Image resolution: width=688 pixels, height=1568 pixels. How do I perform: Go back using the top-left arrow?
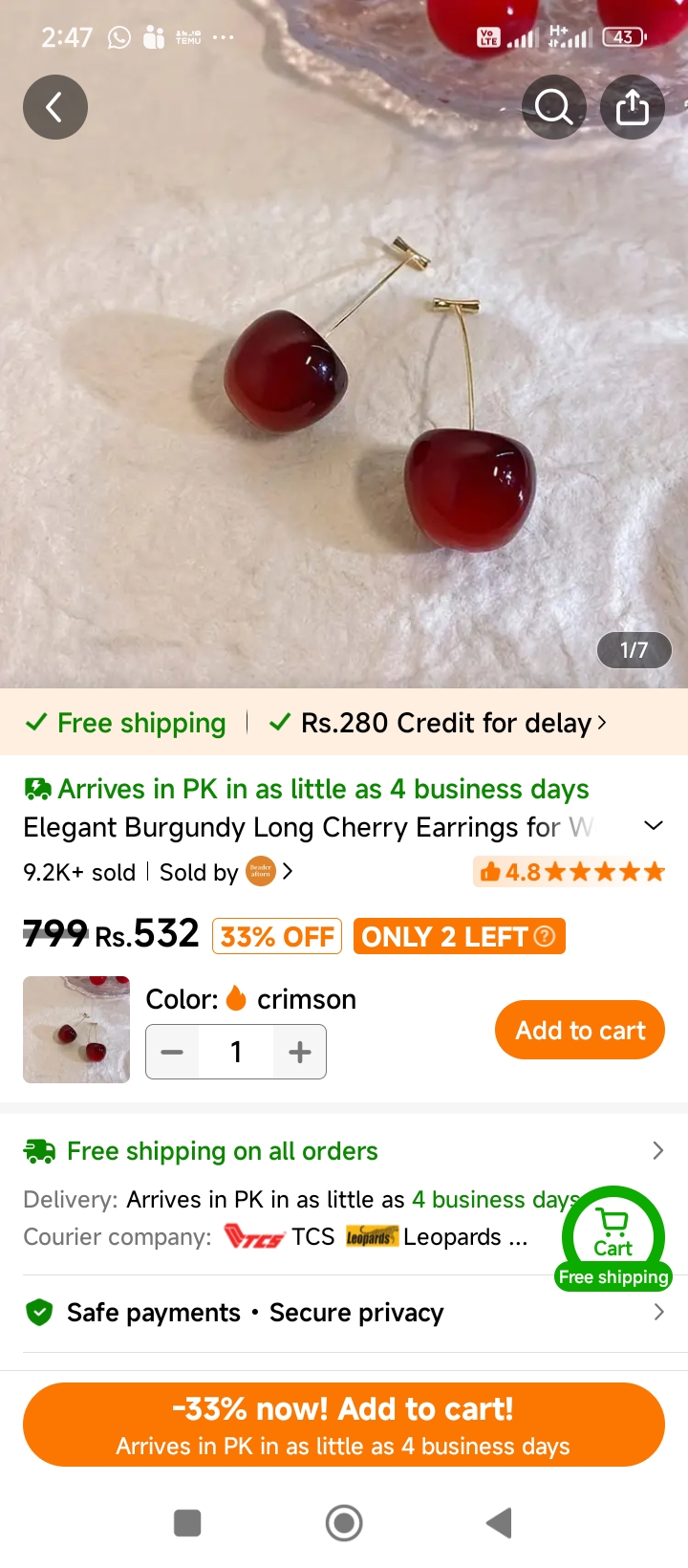pos(55,107)
